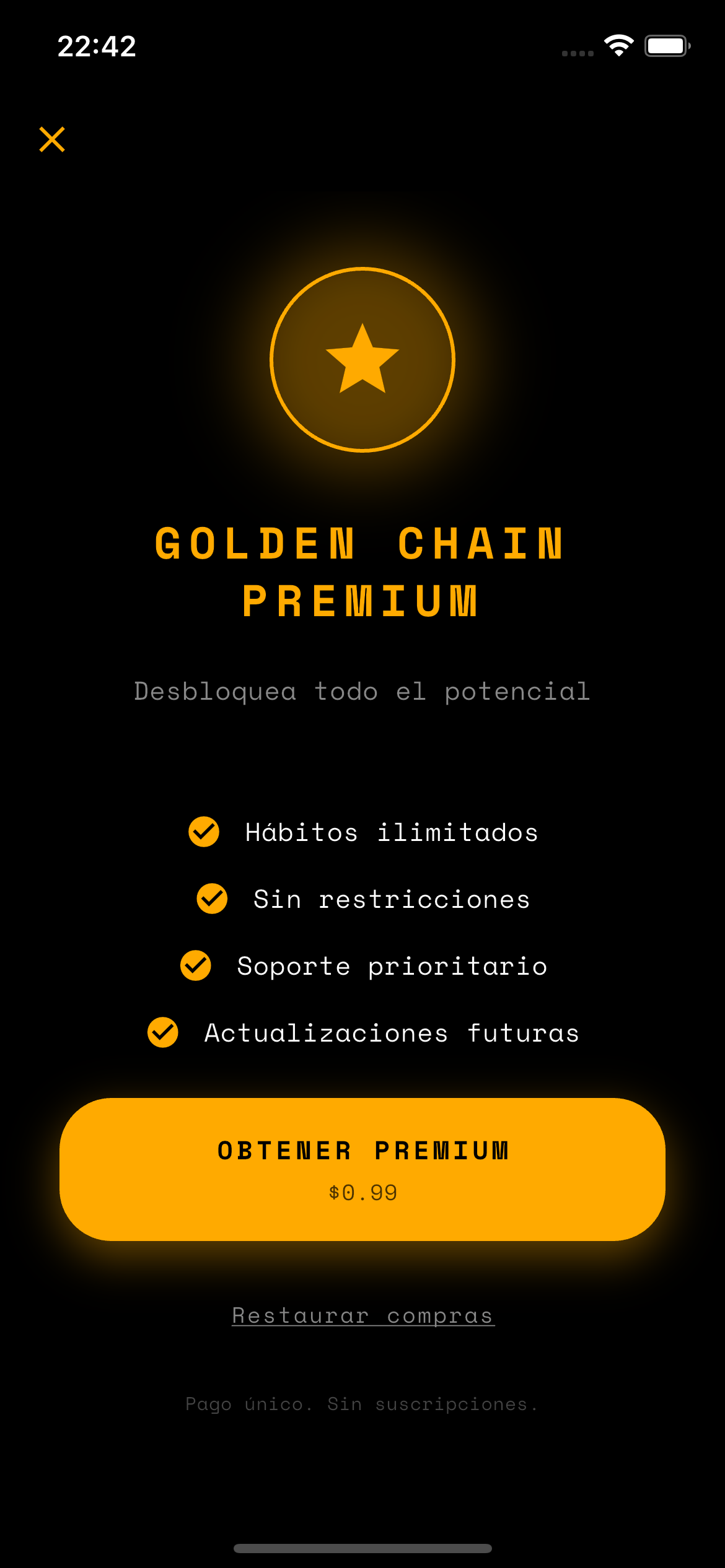Tap the checkmark next to Soporte prioritario
This screenshot has height=1568, width=725.
tap(196, 965)
